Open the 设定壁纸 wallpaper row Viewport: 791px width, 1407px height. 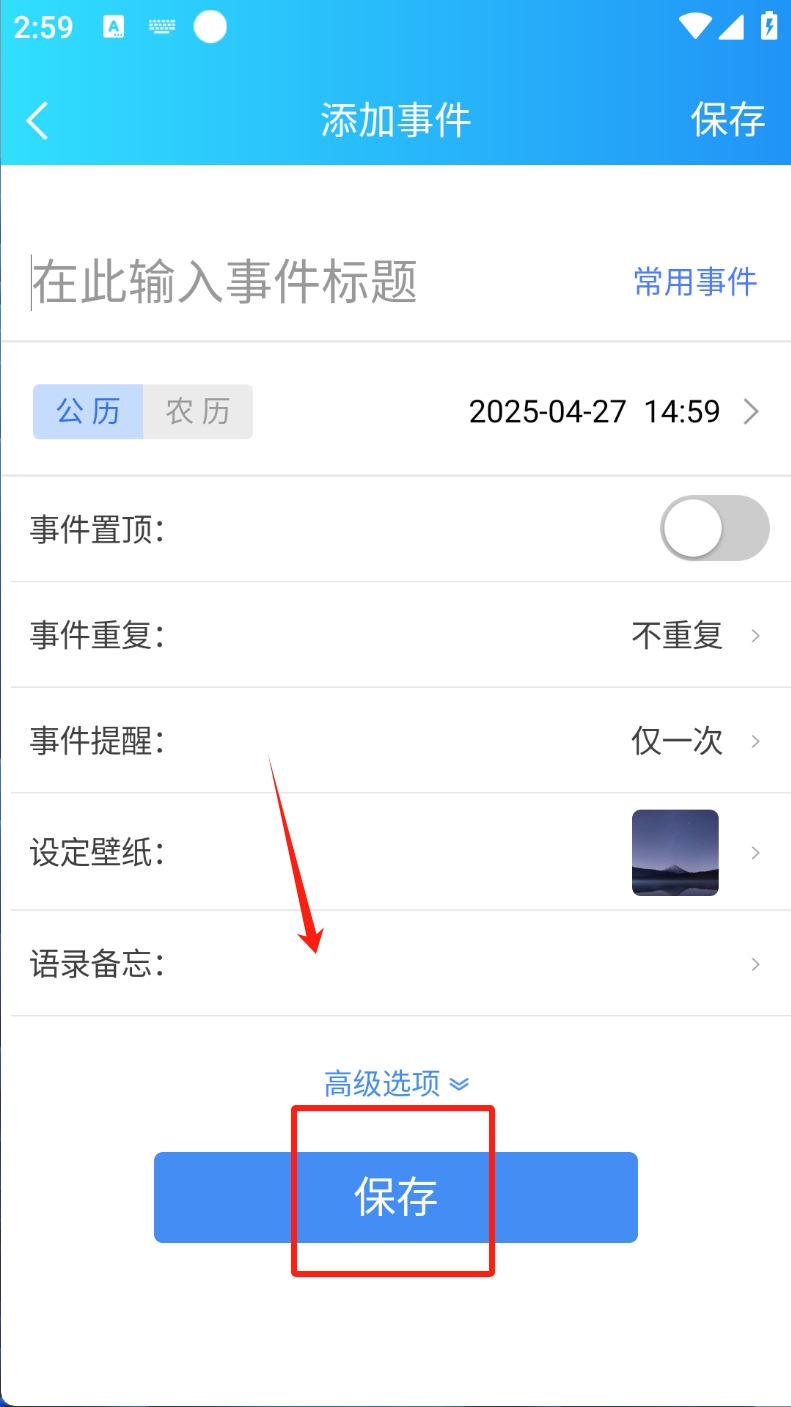[395, 853]
